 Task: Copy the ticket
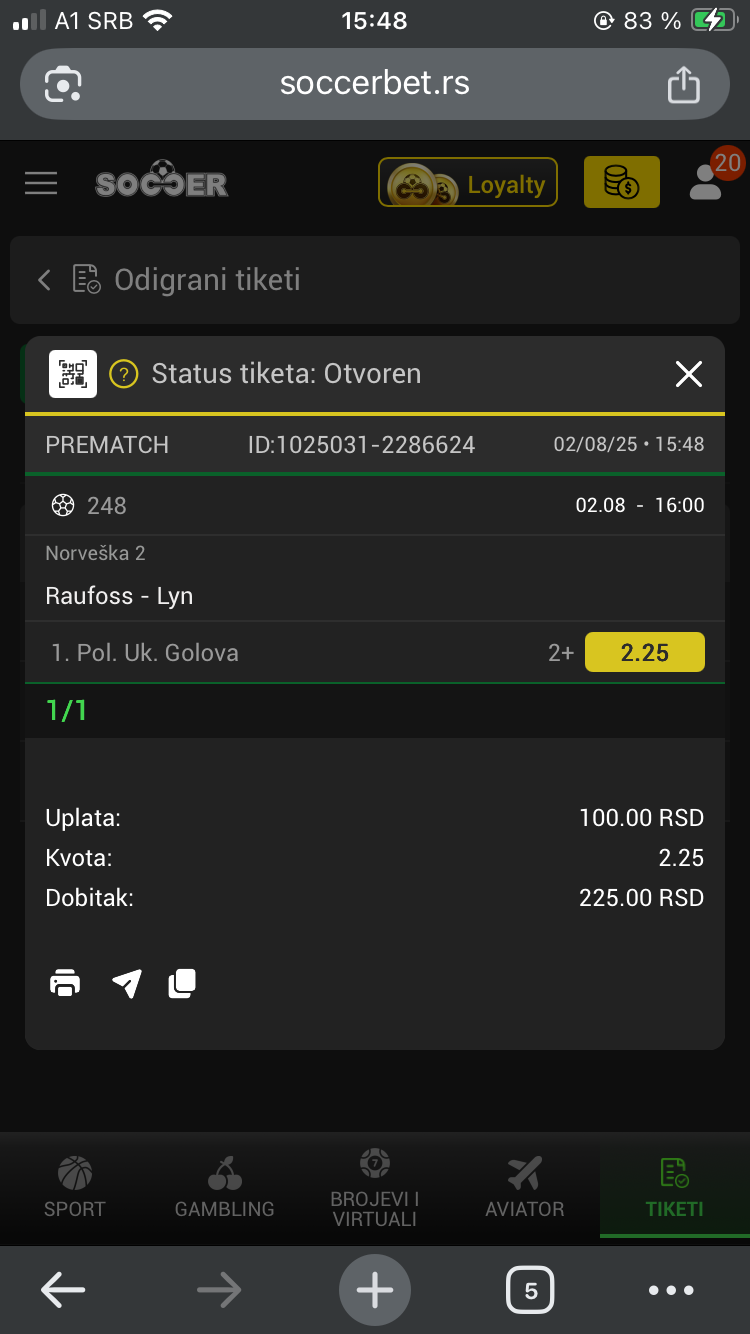click(182, 984)
